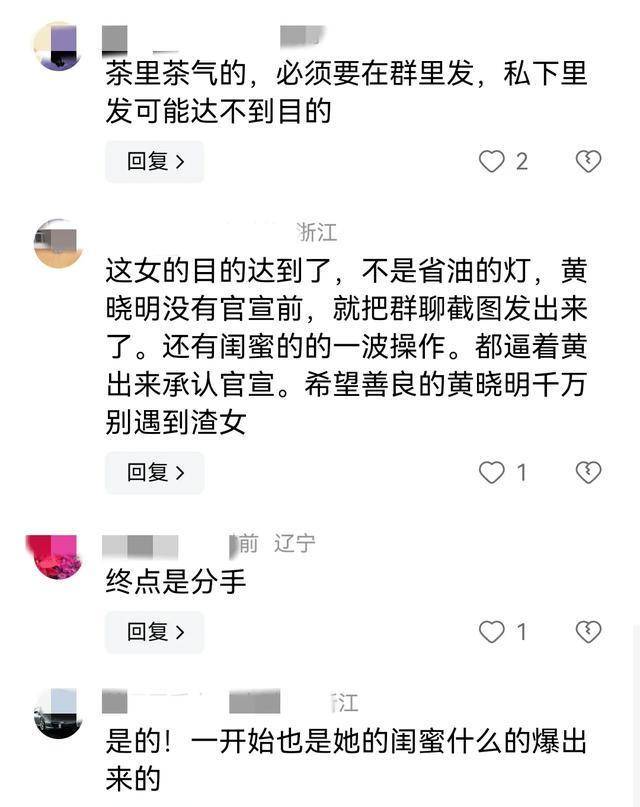640x807 pixels.
Task: Open the avatar of the 辽宁 commenter
Action: (57, 556)
